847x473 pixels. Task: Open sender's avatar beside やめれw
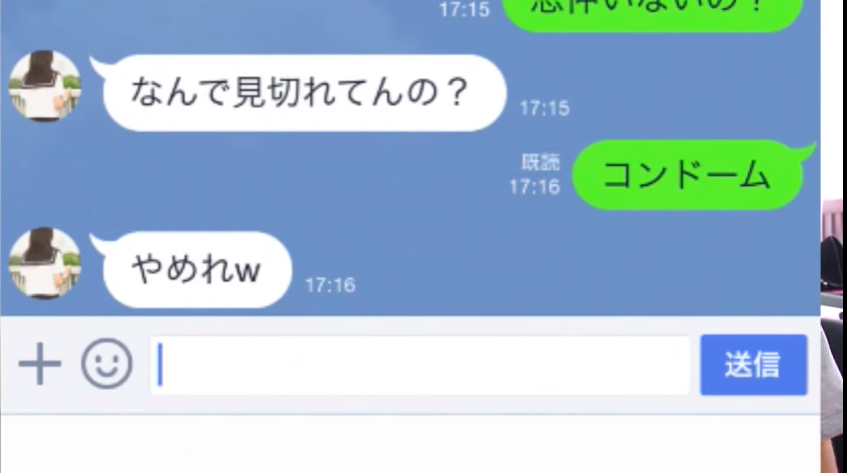point(44,263)
